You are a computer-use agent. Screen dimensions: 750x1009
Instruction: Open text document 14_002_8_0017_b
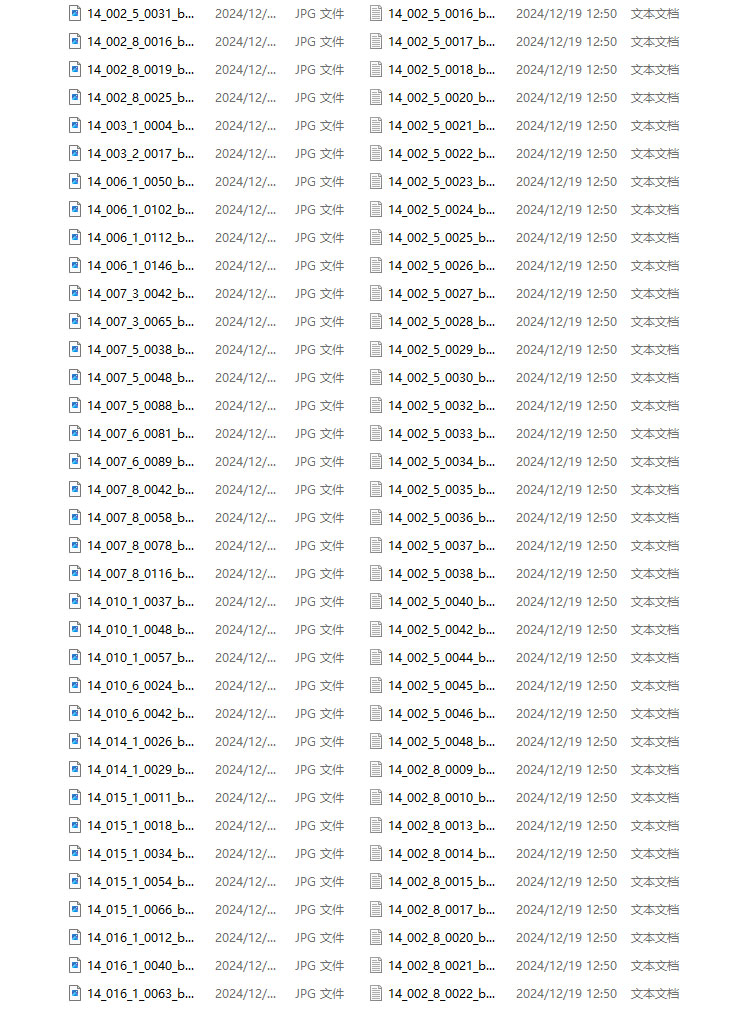point(441,910)
